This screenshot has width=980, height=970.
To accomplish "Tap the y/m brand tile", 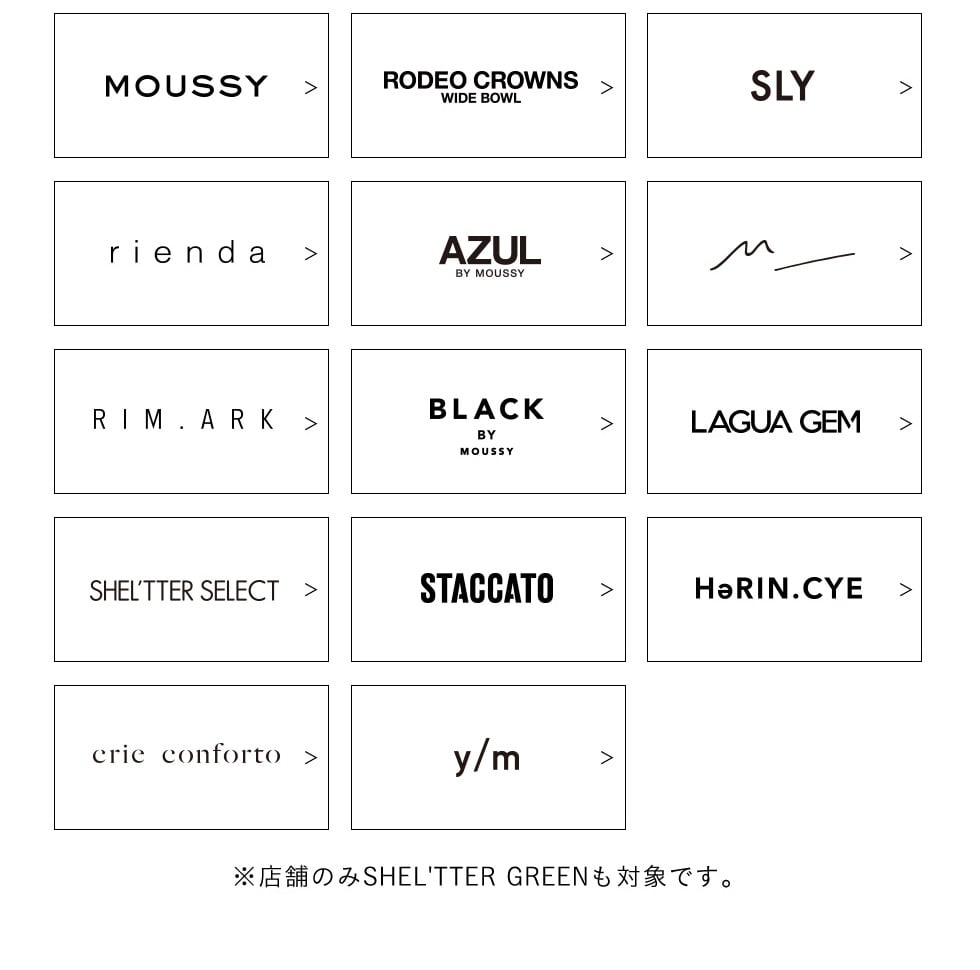I will pyautogui.click(x=488, y=758).
